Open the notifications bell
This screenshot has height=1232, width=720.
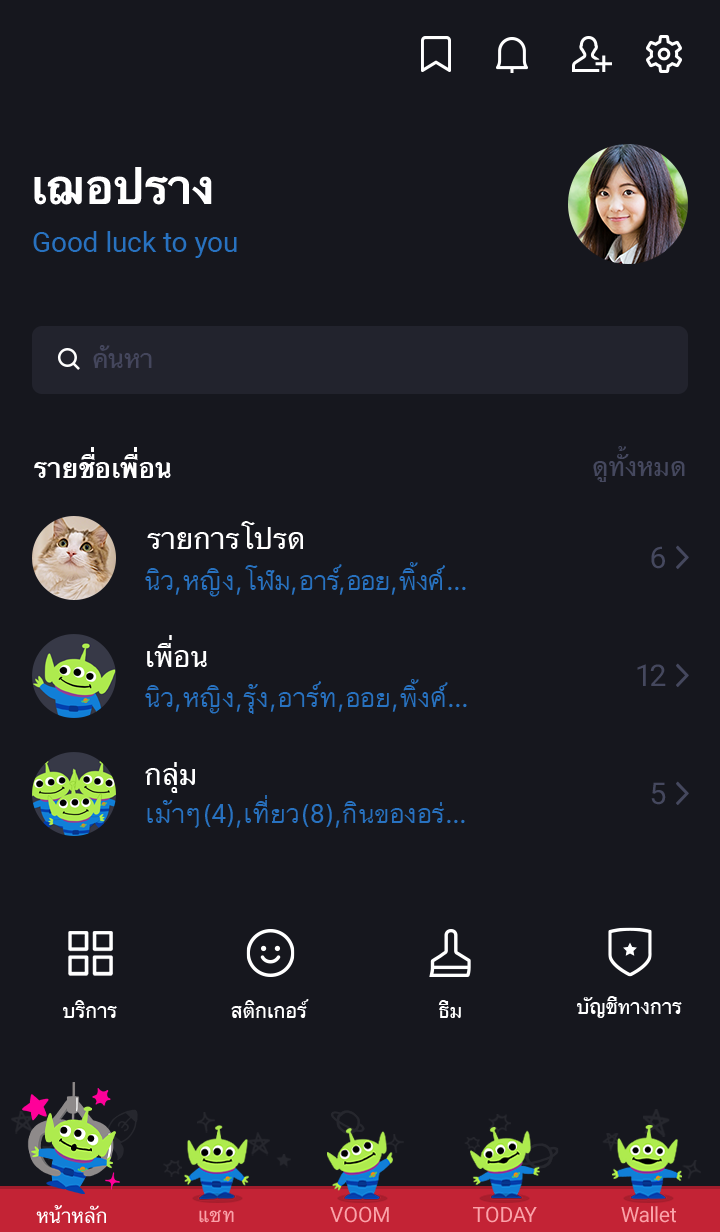(x=512, y=55)
